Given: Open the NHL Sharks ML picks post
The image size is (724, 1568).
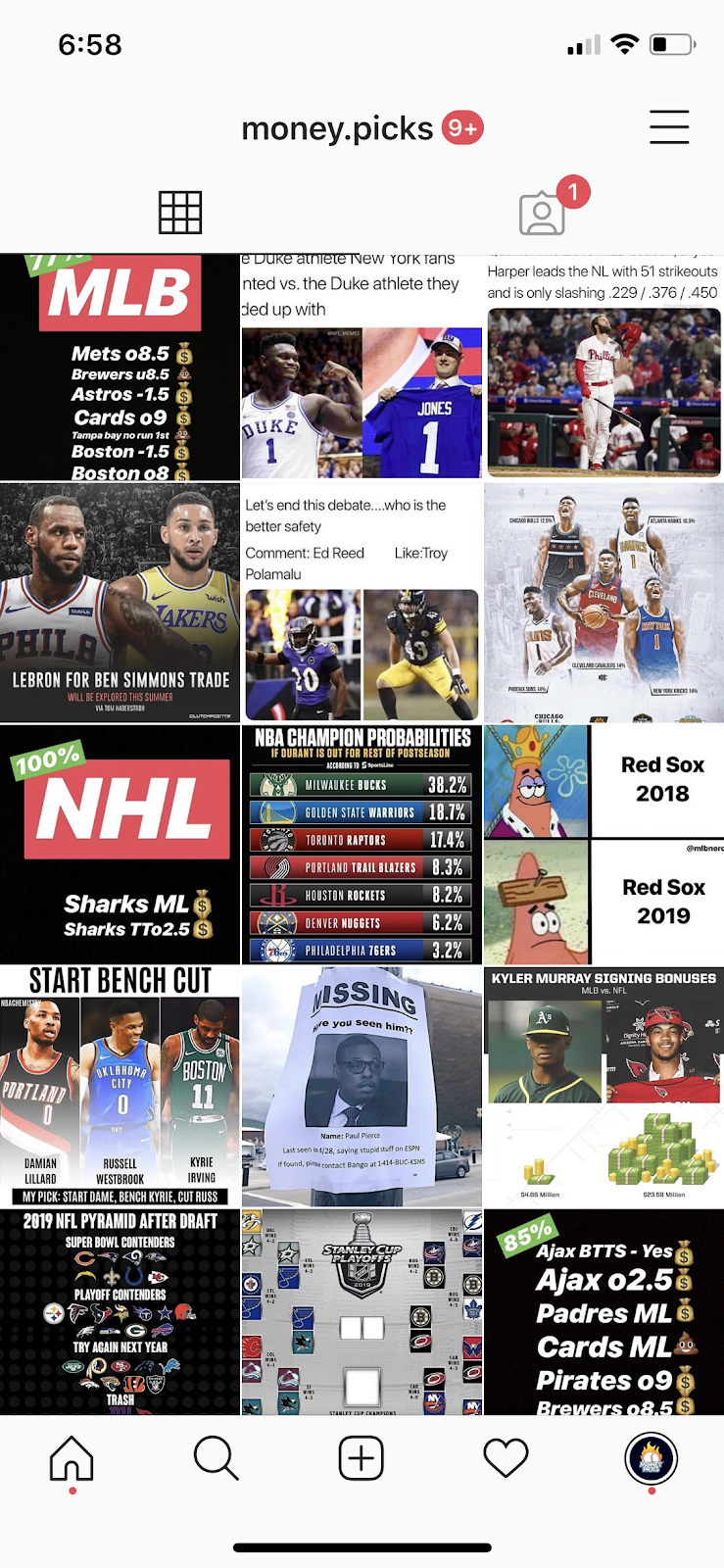Looking at the screenshot, I should pyautogui.click(x=120, y=845).
